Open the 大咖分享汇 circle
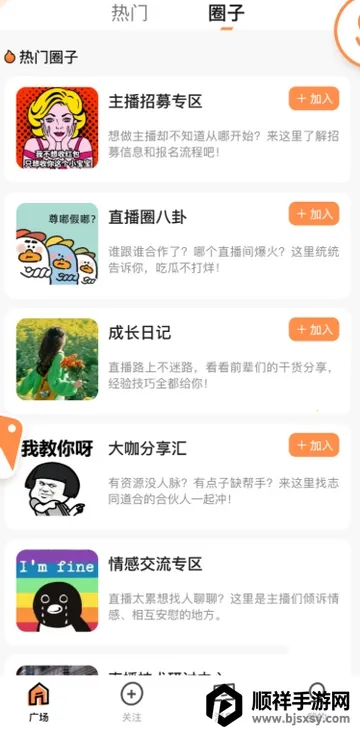This screenshot has height=732, width=360. [x=177, y=476]
